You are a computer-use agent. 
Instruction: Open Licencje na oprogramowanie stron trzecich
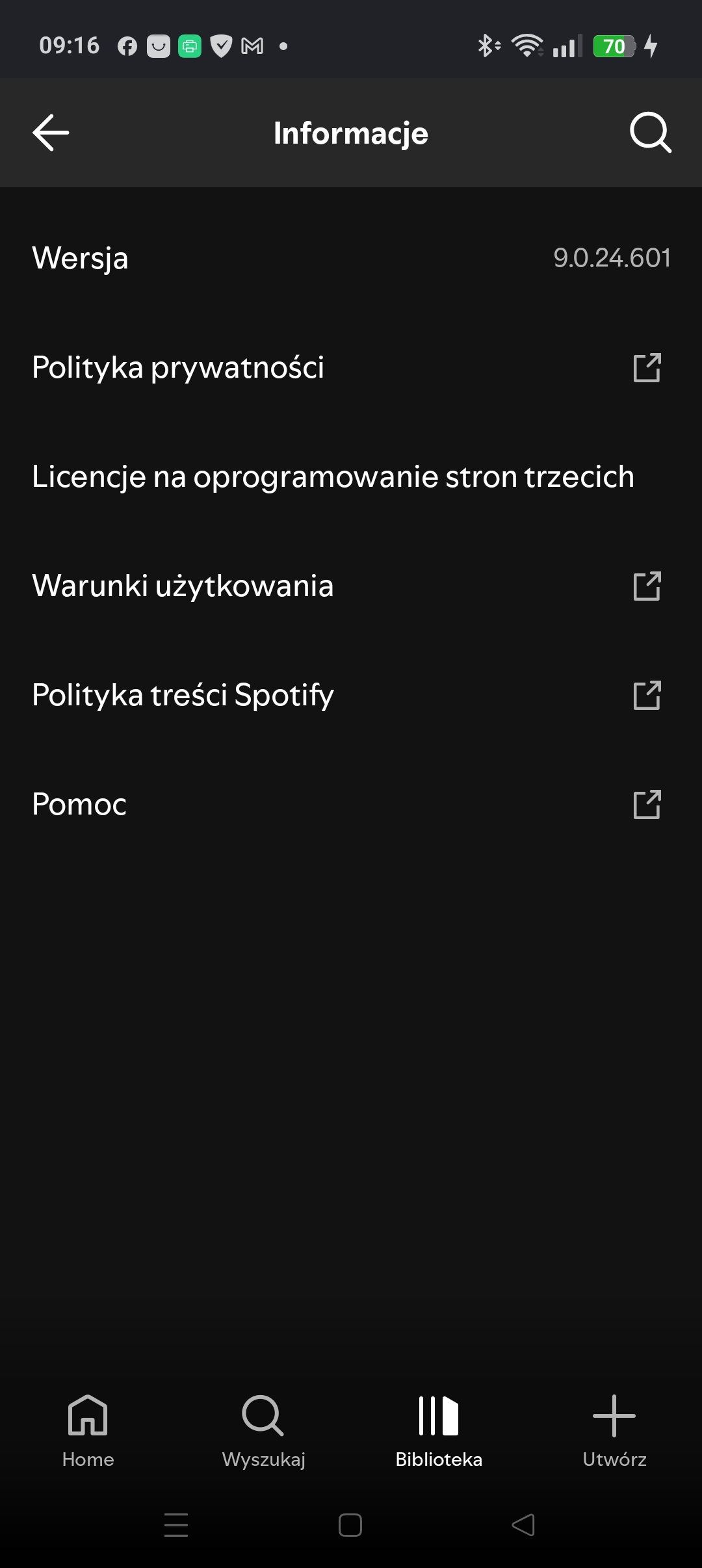351,477
